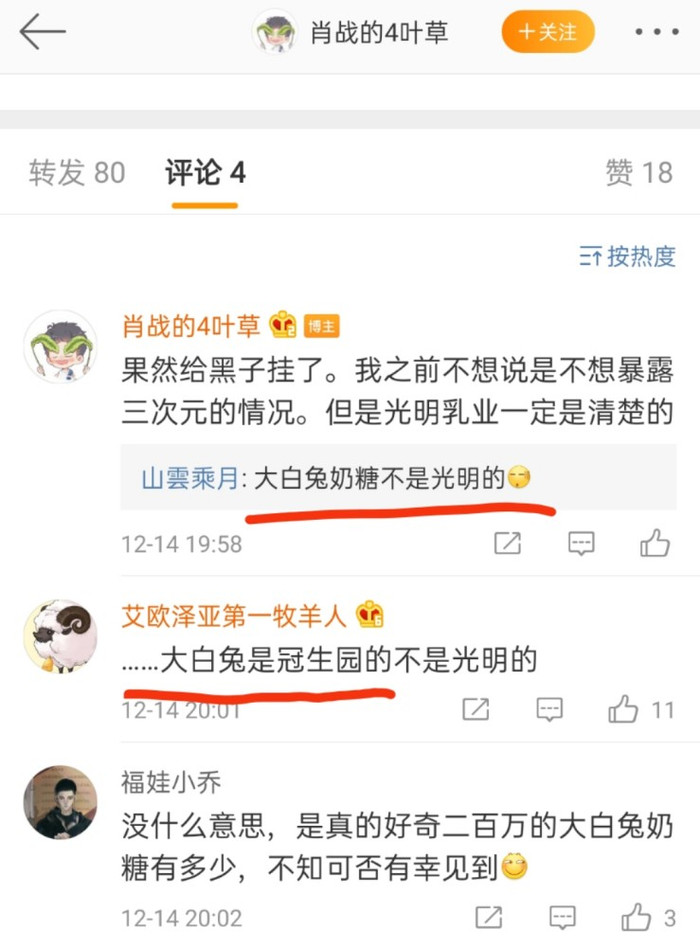The height and width of the screenshot is (947, 700).
Task: Repost 福娃小乔's comment
Action: [488, 916]
